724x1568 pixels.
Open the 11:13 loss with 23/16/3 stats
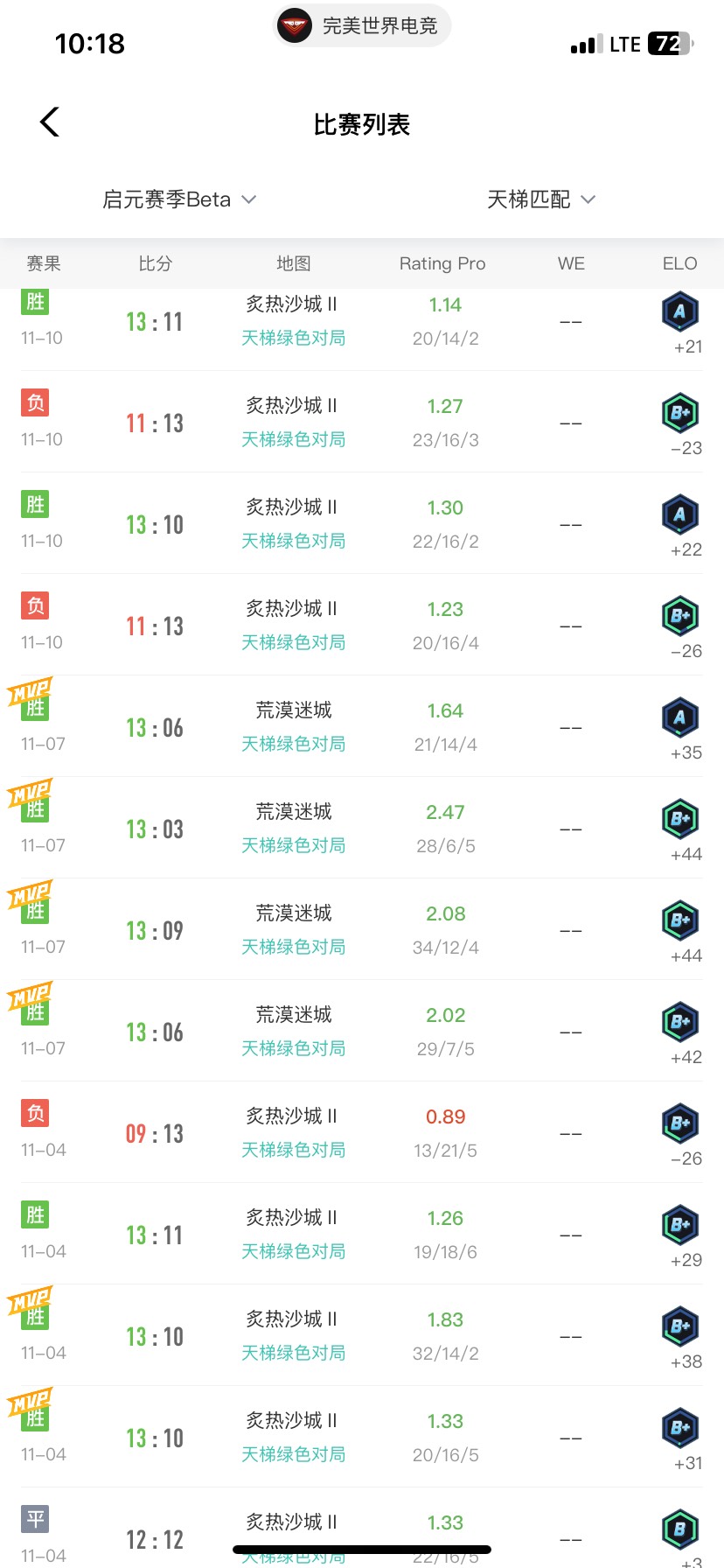pos(362,422)
